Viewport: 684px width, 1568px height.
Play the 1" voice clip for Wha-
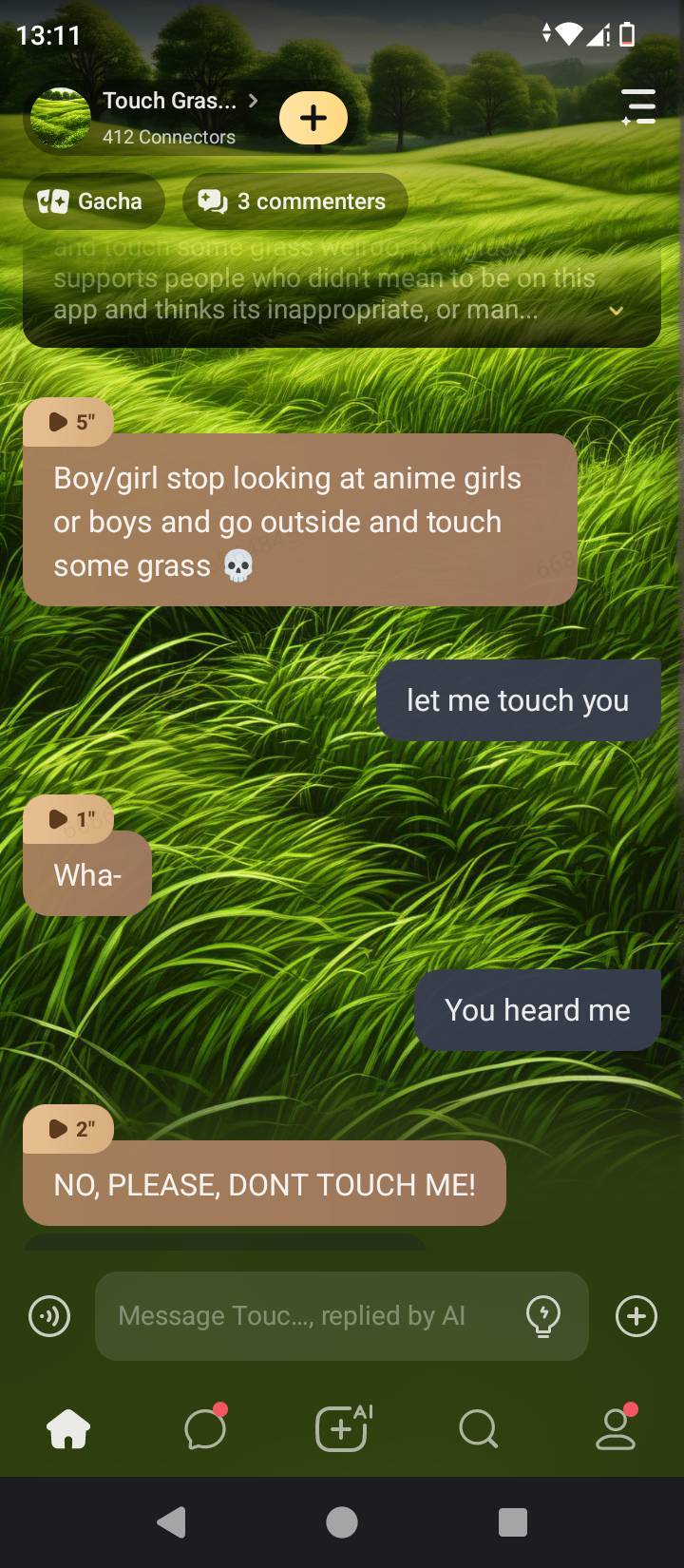(69, 818)
